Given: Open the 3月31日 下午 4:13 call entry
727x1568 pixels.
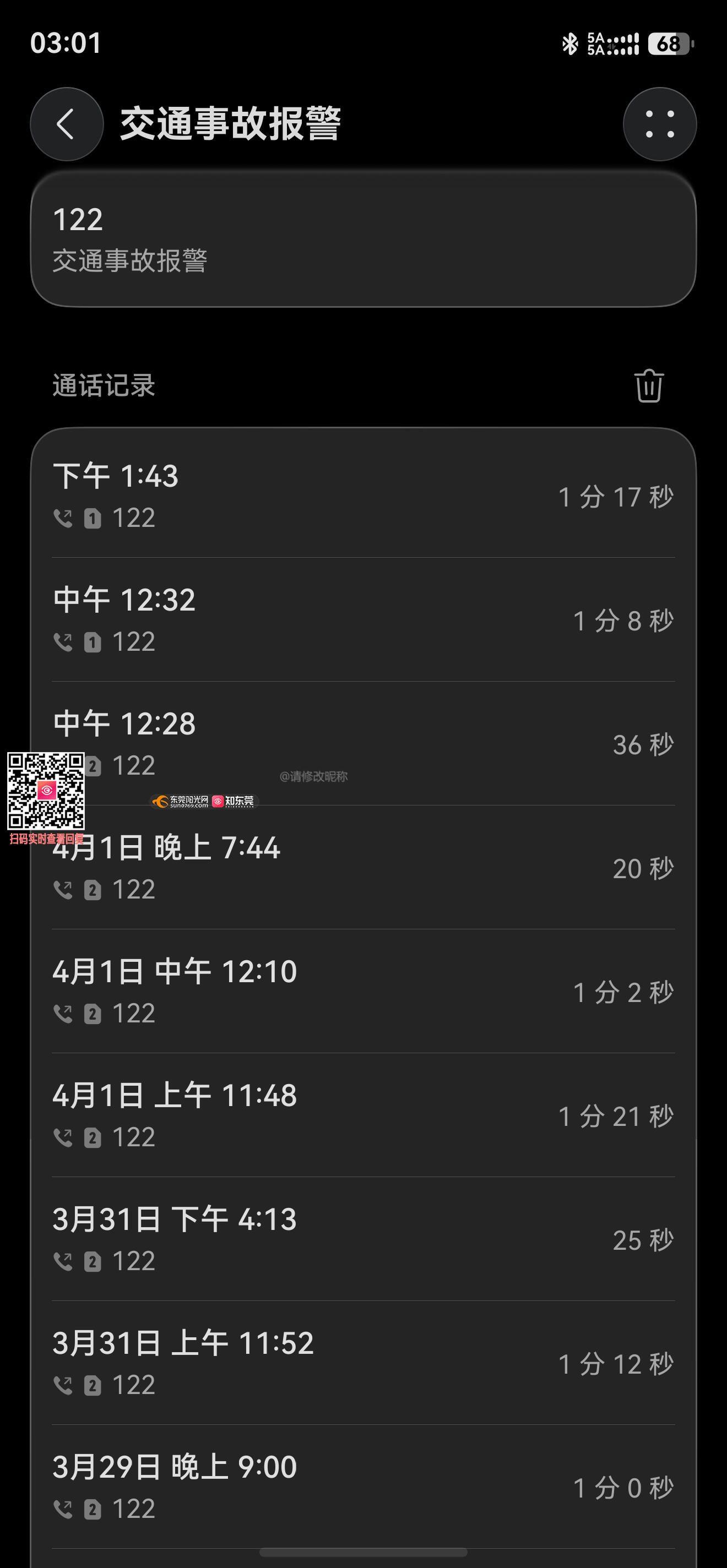Looking at the screenshot, I should (x=363, y=1239).
